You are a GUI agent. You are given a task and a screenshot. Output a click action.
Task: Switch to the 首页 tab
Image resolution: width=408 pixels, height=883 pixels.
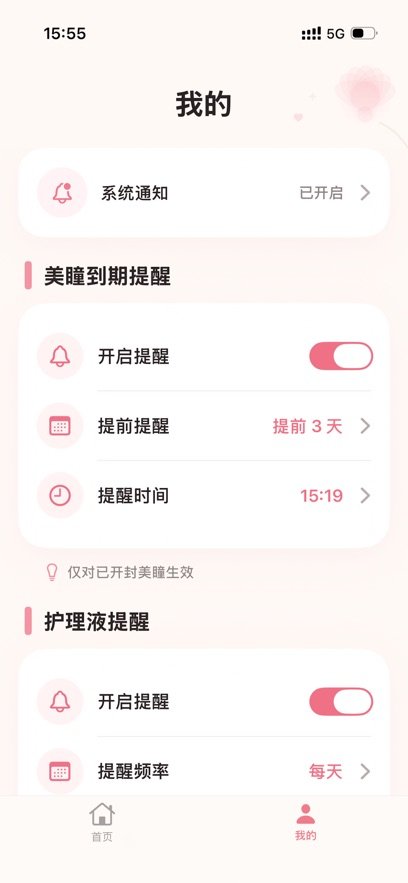tap(102, 822)
